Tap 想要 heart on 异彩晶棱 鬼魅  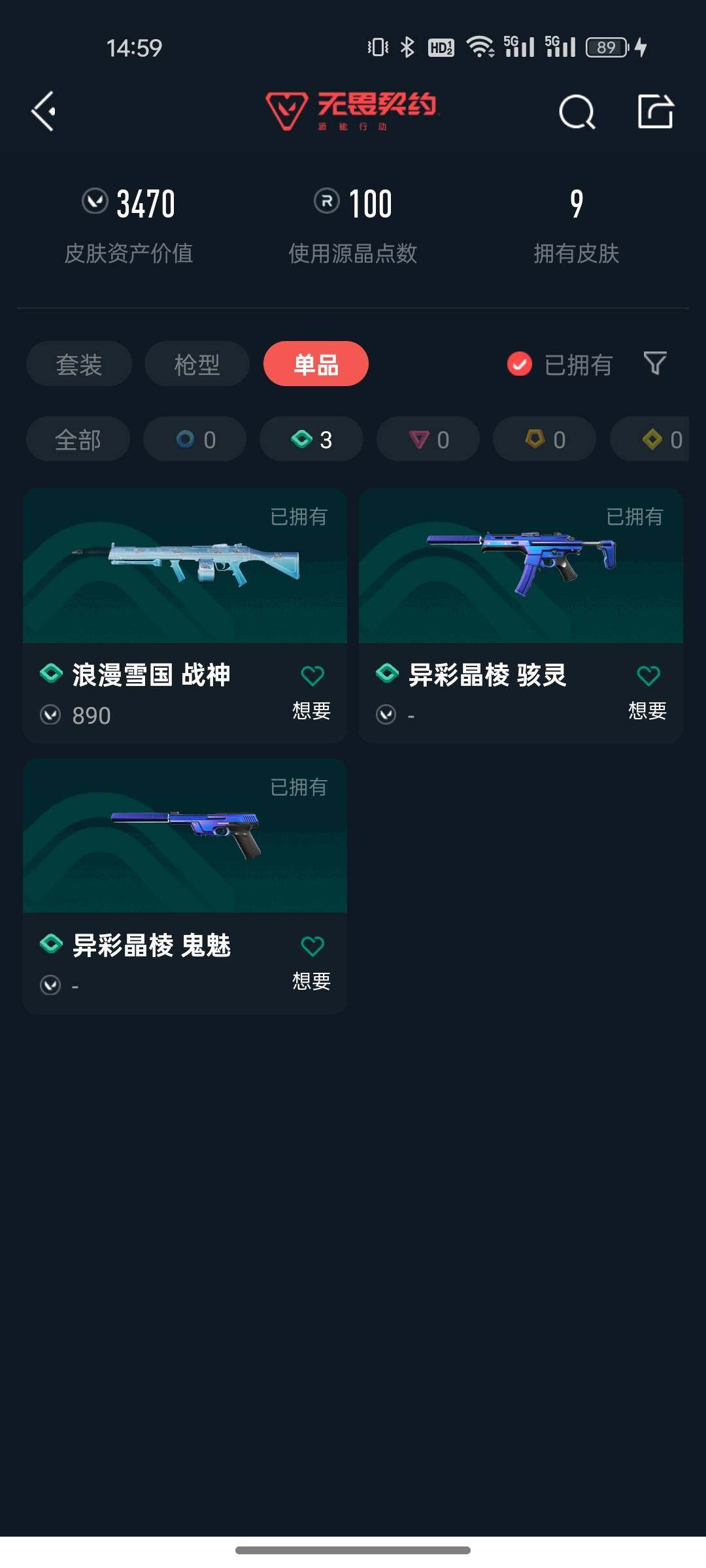pos(312,947)
